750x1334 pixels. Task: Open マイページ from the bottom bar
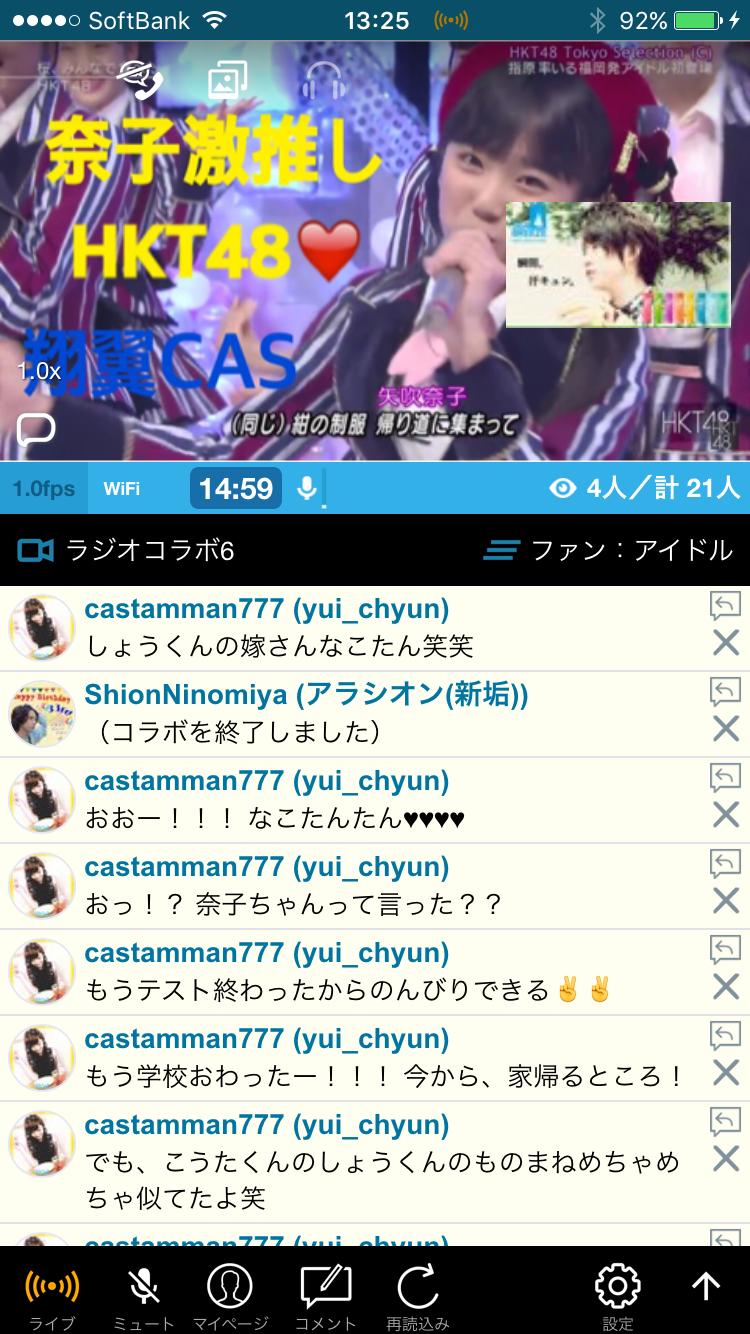click(230, 1296)
